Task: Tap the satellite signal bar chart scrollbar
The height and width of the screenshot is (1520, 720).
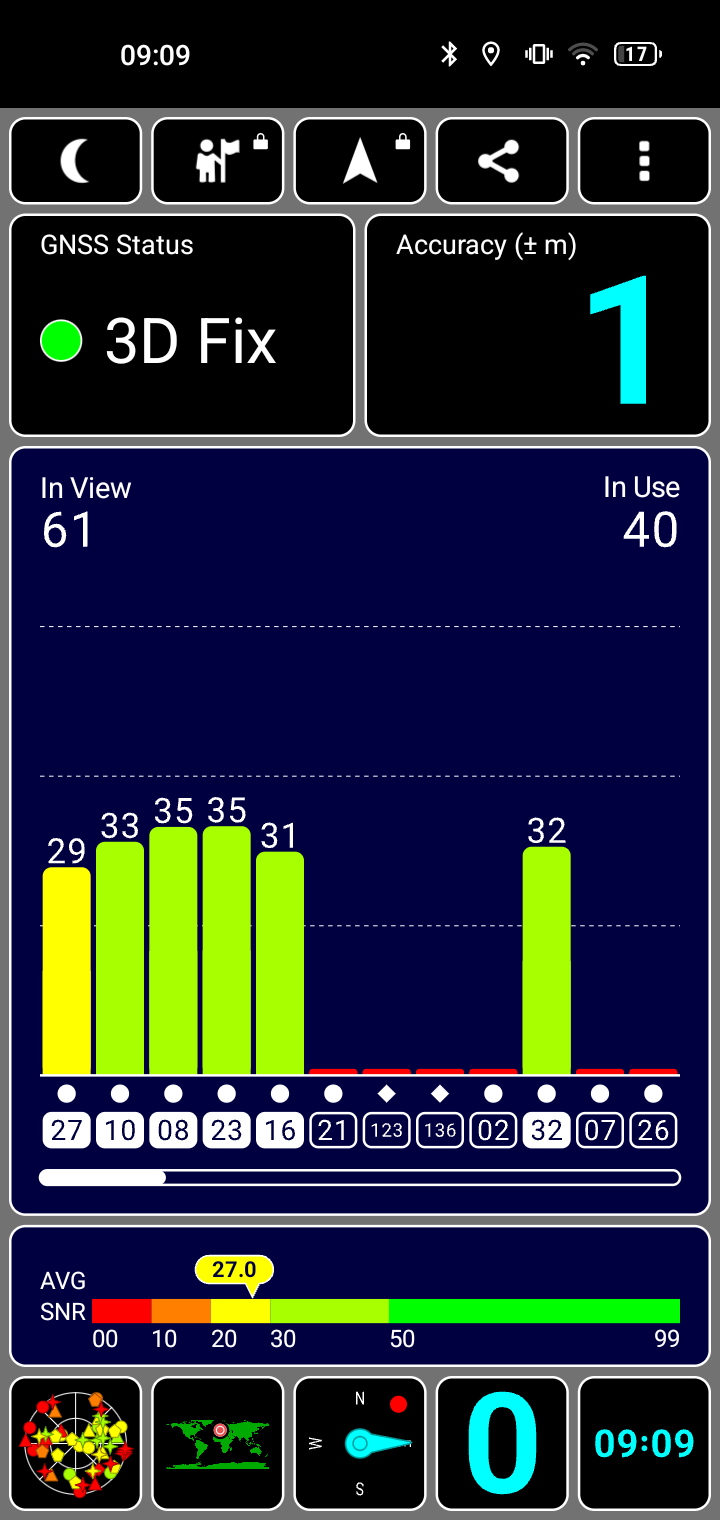Action: point(360,1177)
